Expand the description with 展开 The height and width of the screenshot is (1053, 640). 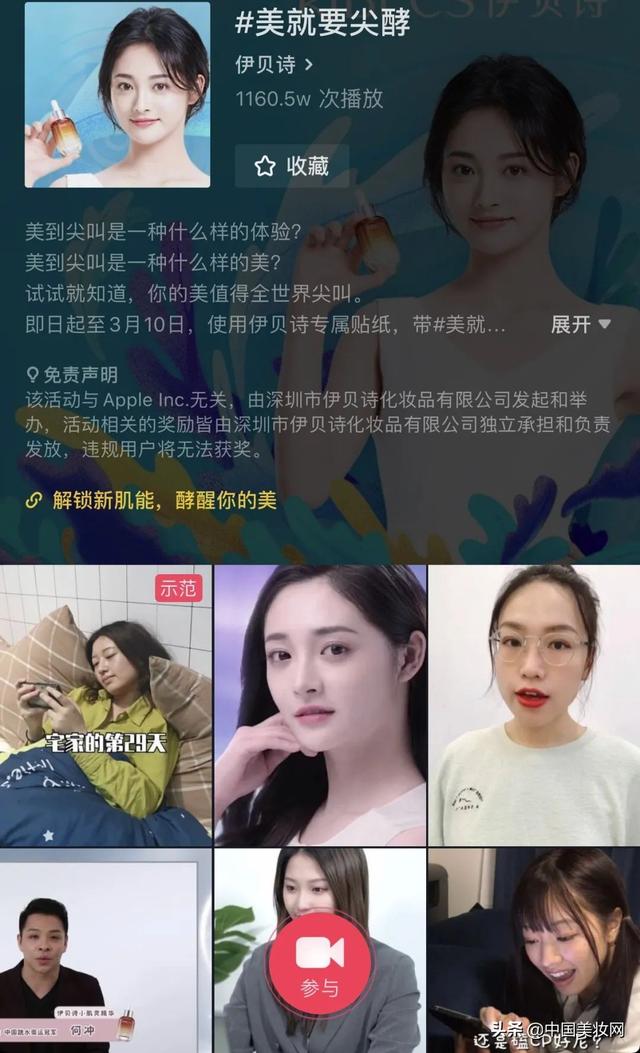click(x=580, y=324)
